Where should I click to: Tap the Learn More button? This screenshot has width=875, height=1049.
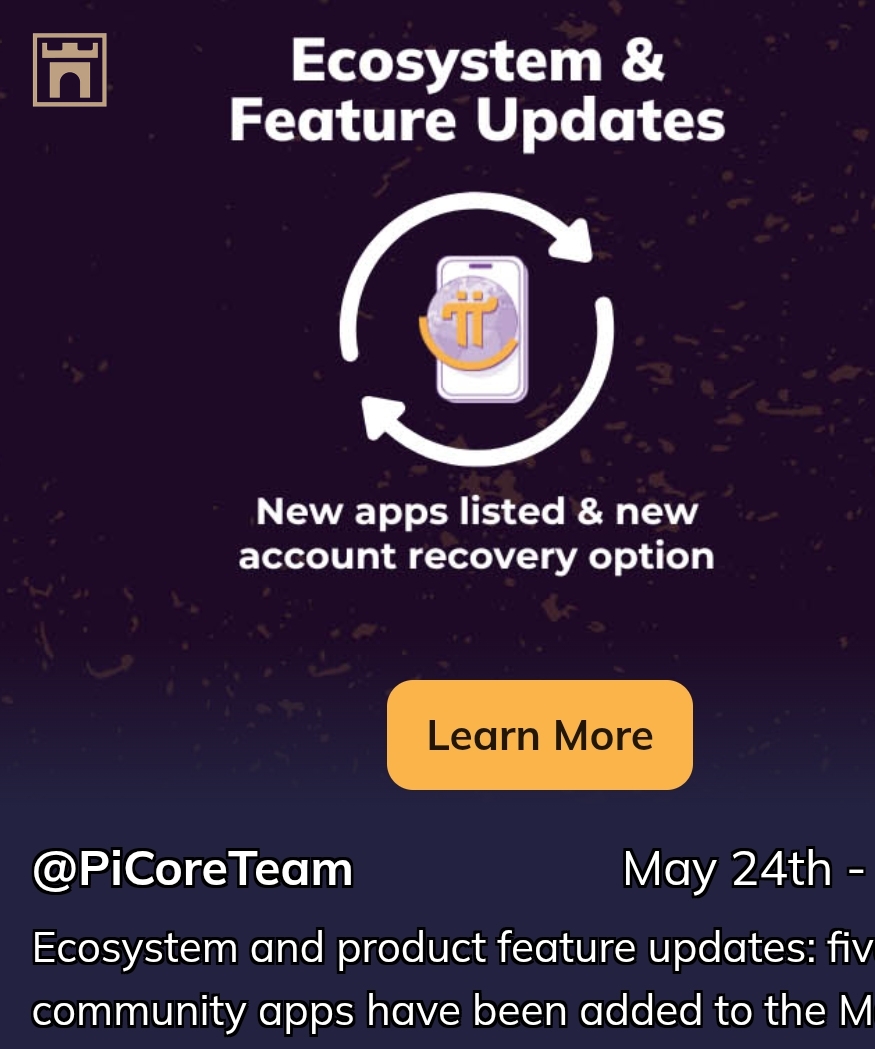[x=539, y=735]
